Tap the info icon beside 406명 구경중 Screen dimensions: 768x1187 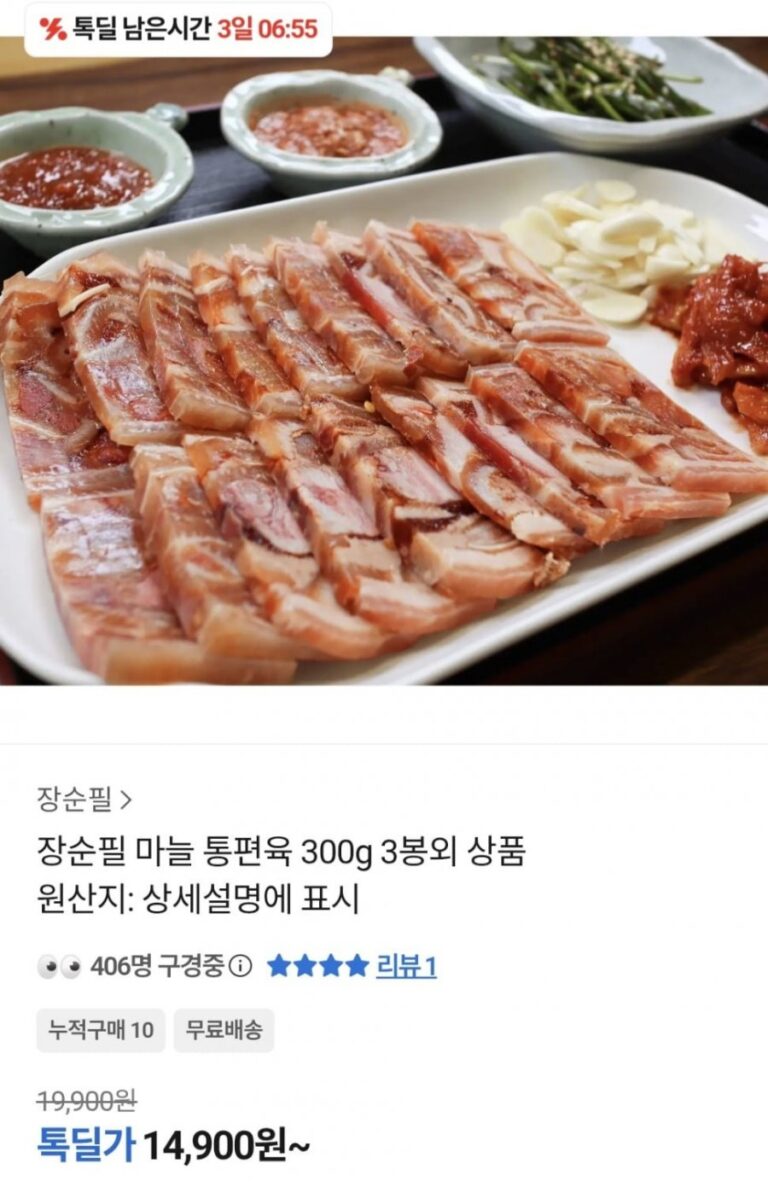[240, 966]
